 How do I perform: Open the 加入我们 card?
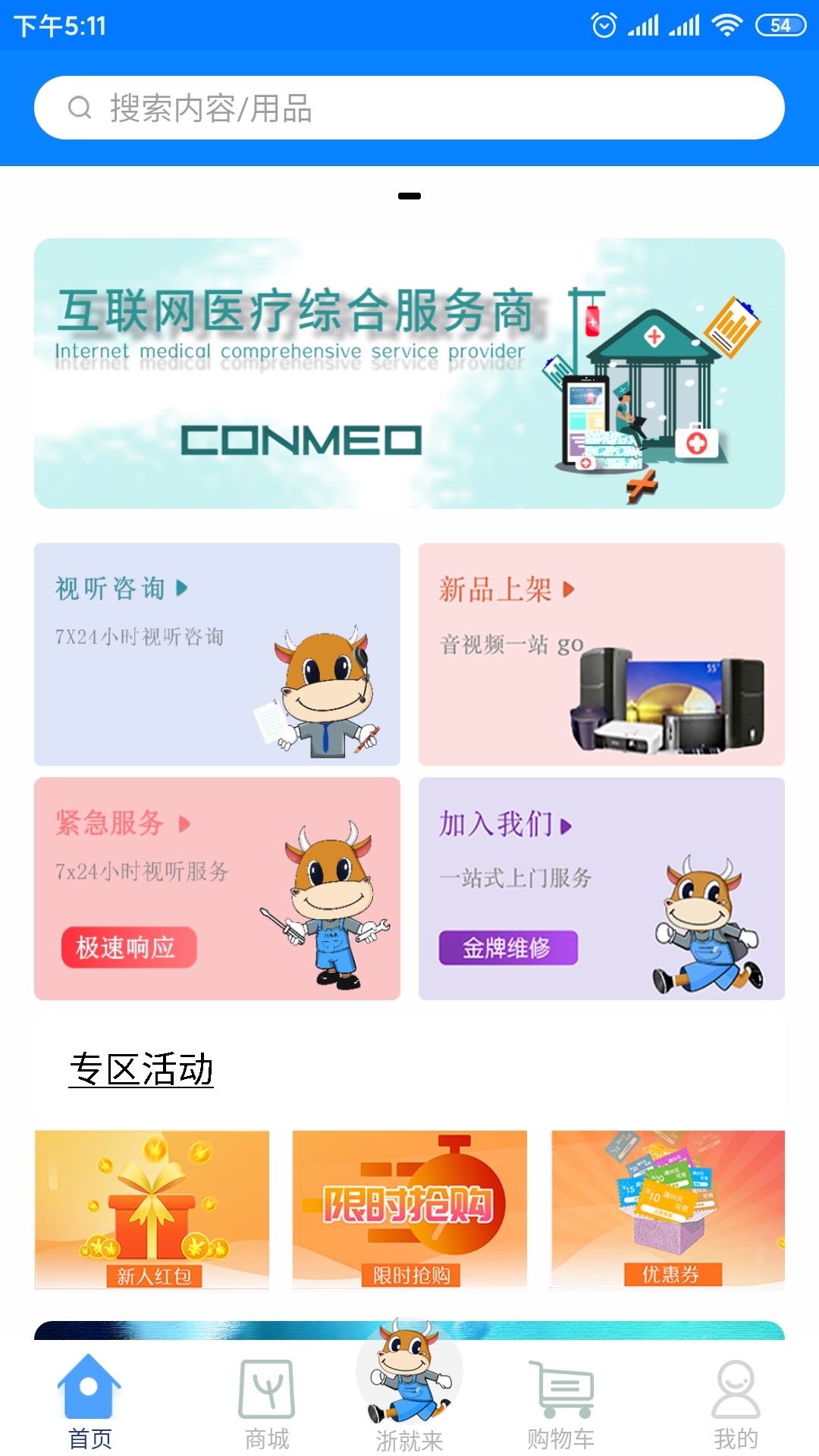[x=601, y=888]
